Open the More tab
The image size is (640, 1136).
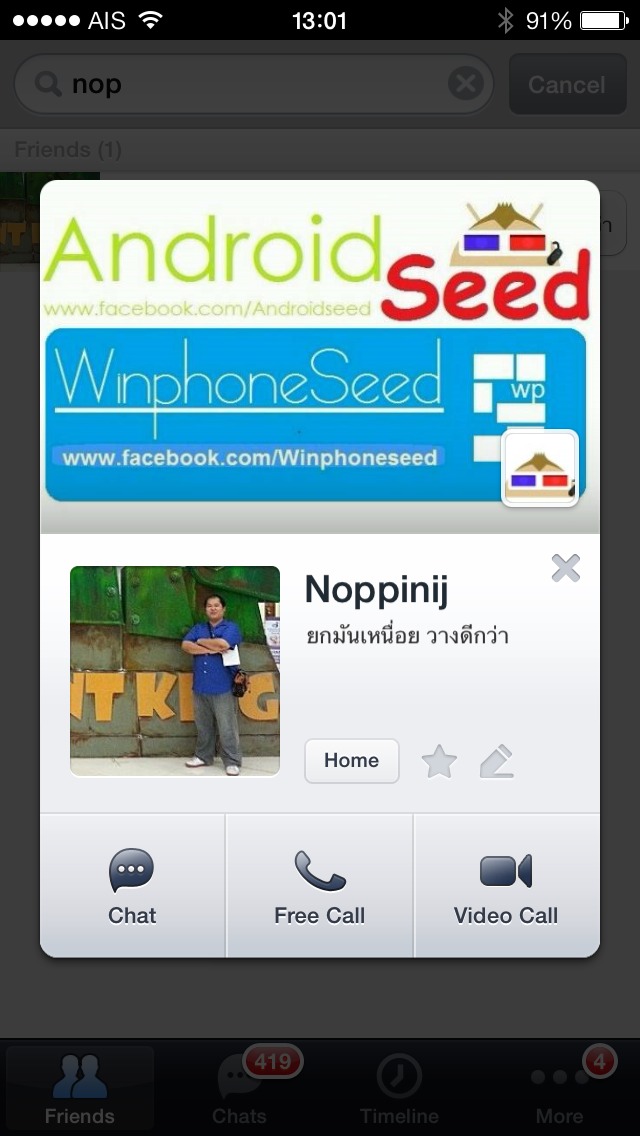[559, 1090]
